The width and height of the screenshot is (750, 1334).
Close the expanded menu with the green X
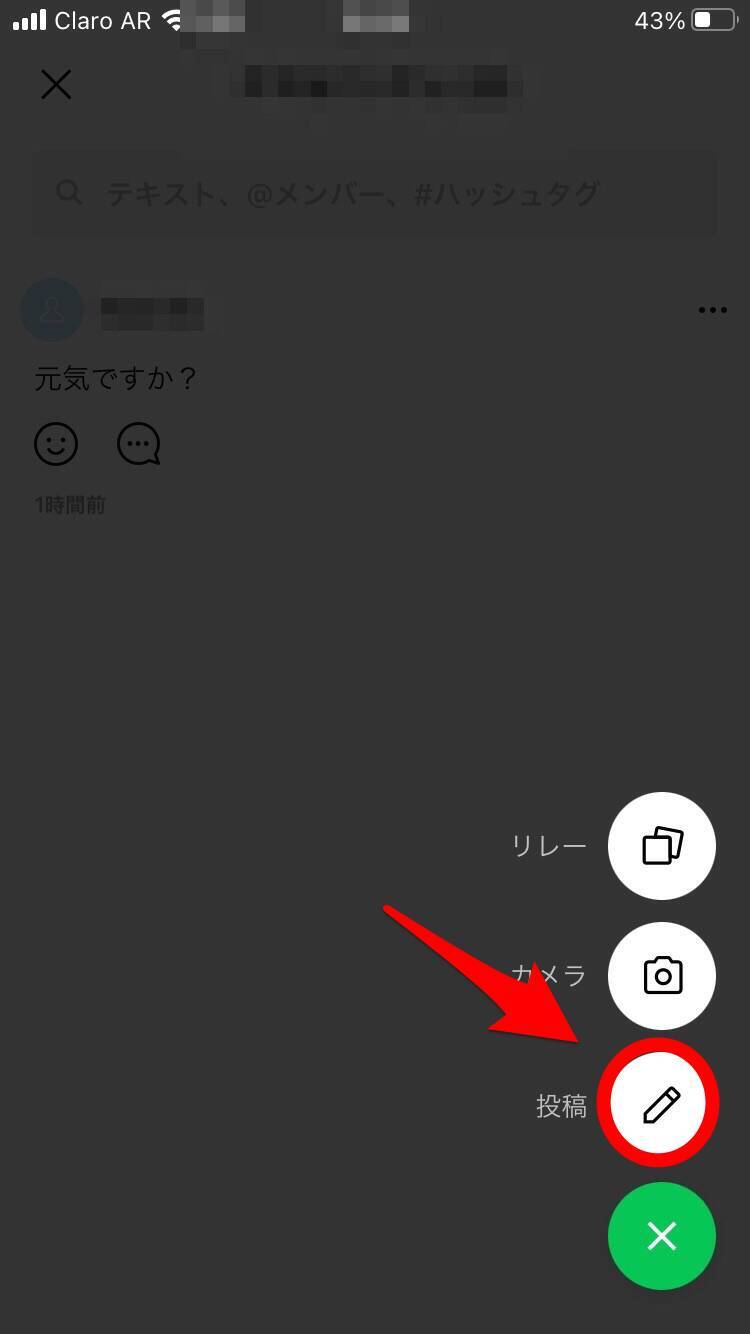[661, 1236]
